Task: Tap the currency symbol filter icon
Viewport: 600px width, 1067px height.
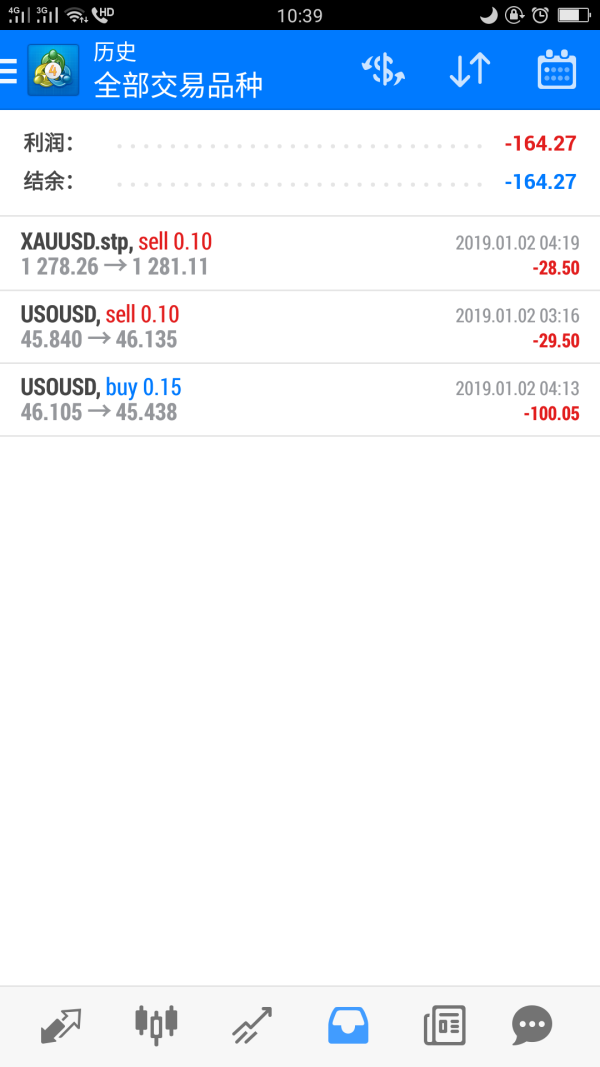Action: [382, 70]
